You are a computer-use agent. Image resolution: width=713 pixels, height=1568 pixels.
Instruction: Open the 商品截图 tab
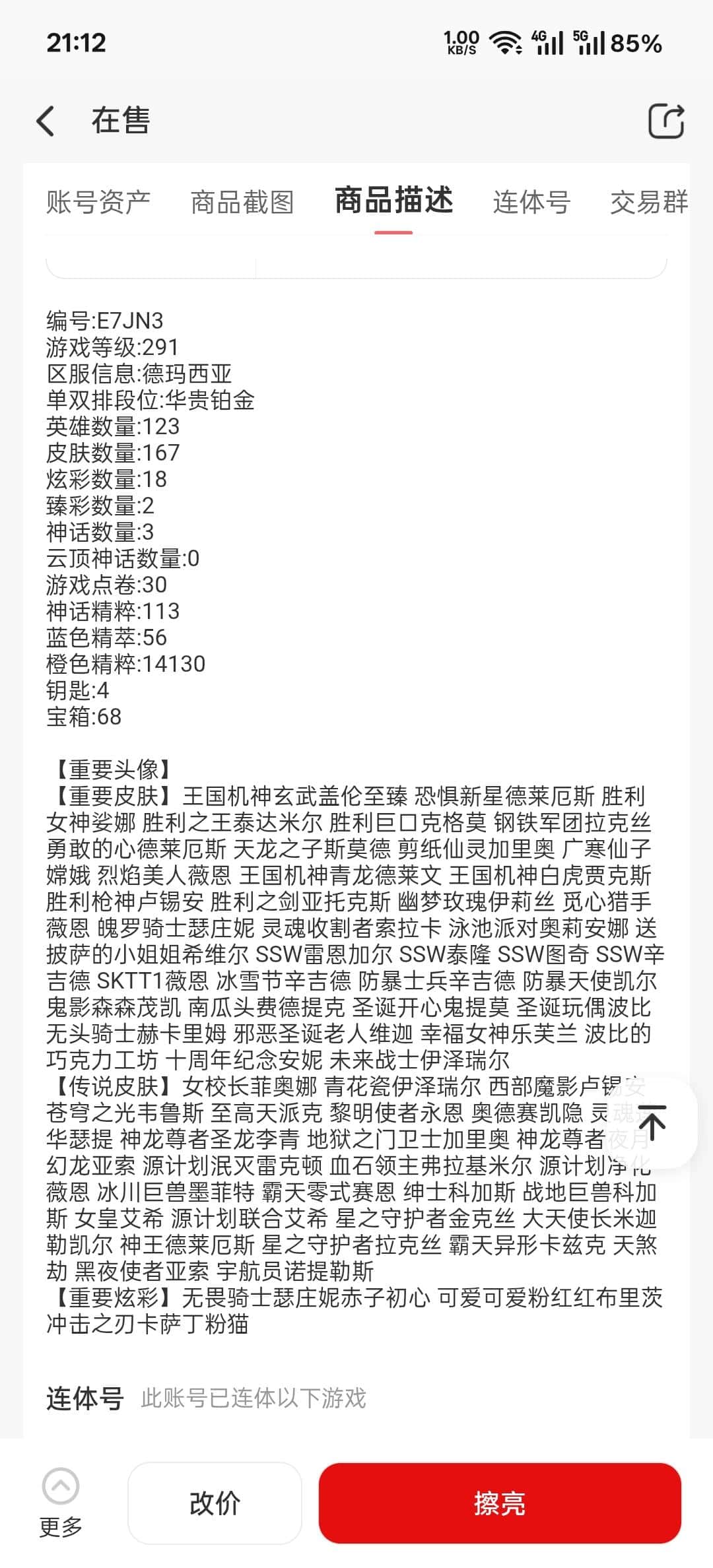242,202
